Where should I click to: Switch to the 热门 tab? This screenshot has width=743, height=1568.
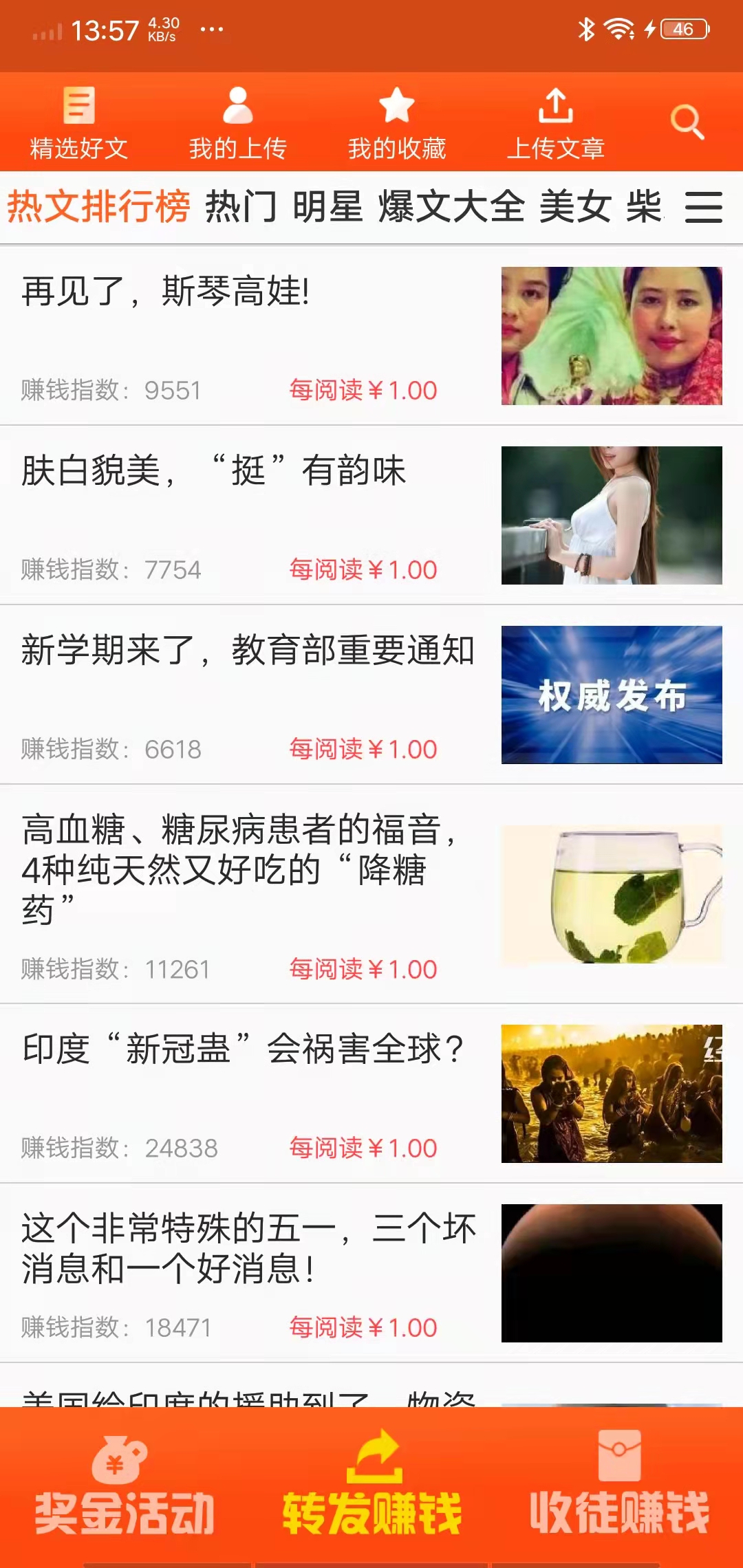pyautogui.click(x=241, y=206)
